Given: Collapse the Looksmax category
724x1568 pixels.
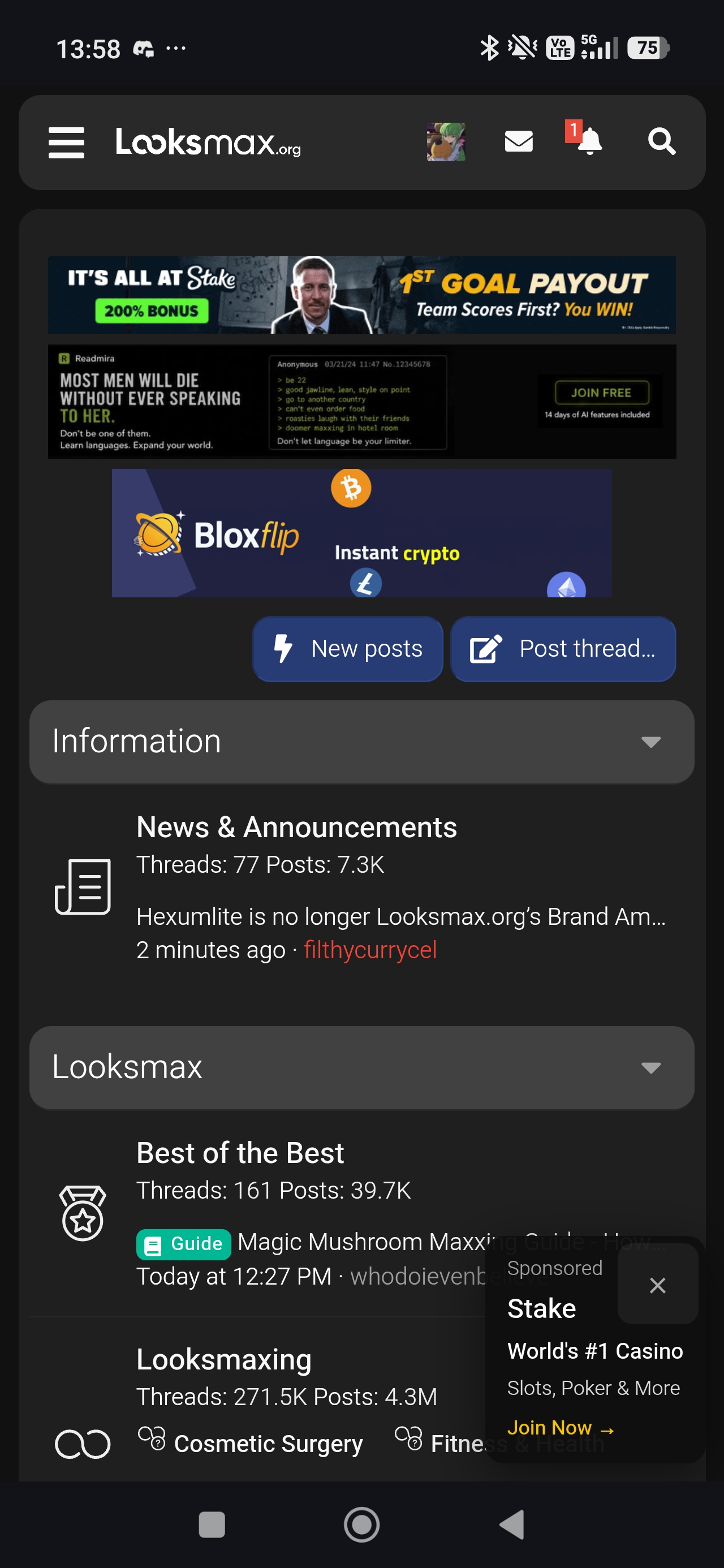Looking at the screenshot, I should click(651, 1067).
